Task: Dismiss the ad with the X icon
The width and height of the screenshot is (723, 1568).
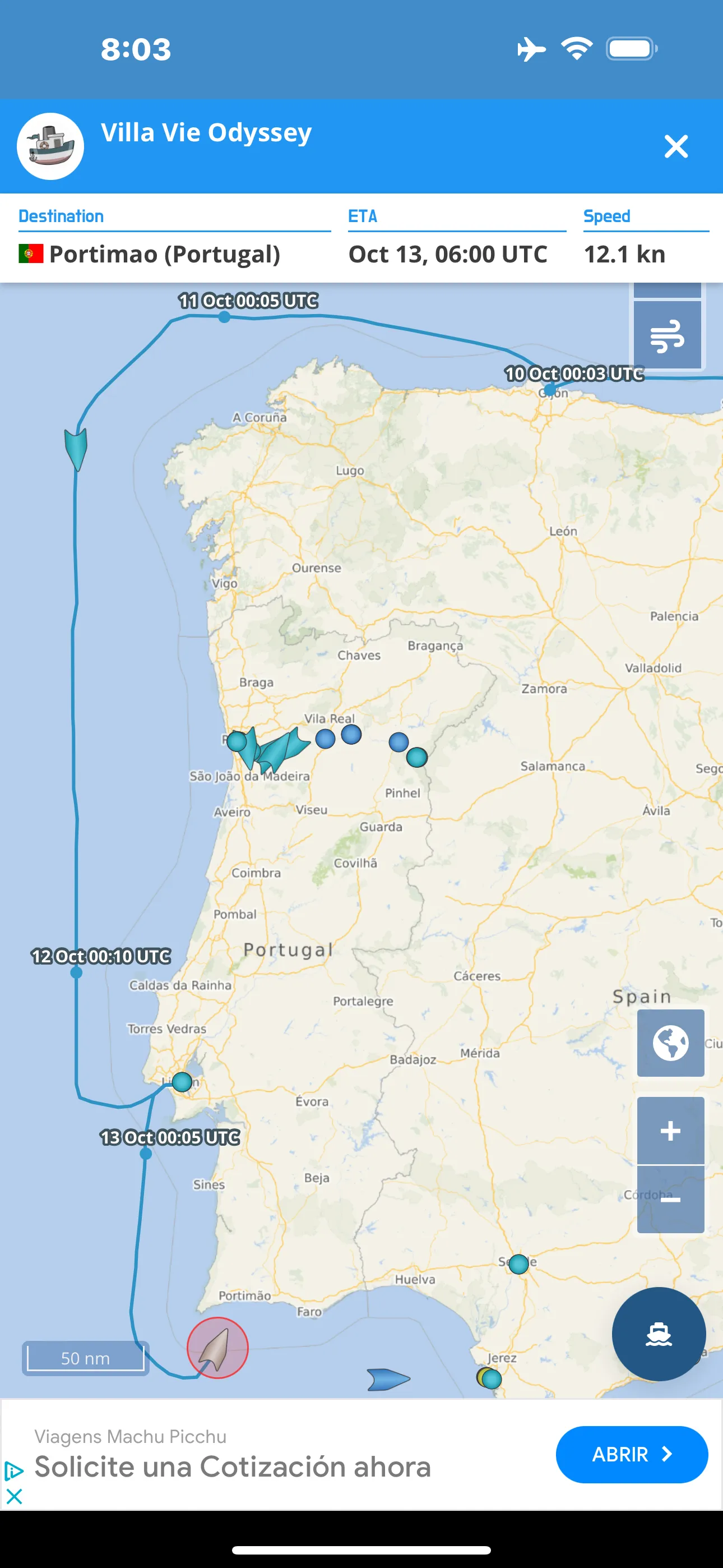Action: coord(14,1496)
